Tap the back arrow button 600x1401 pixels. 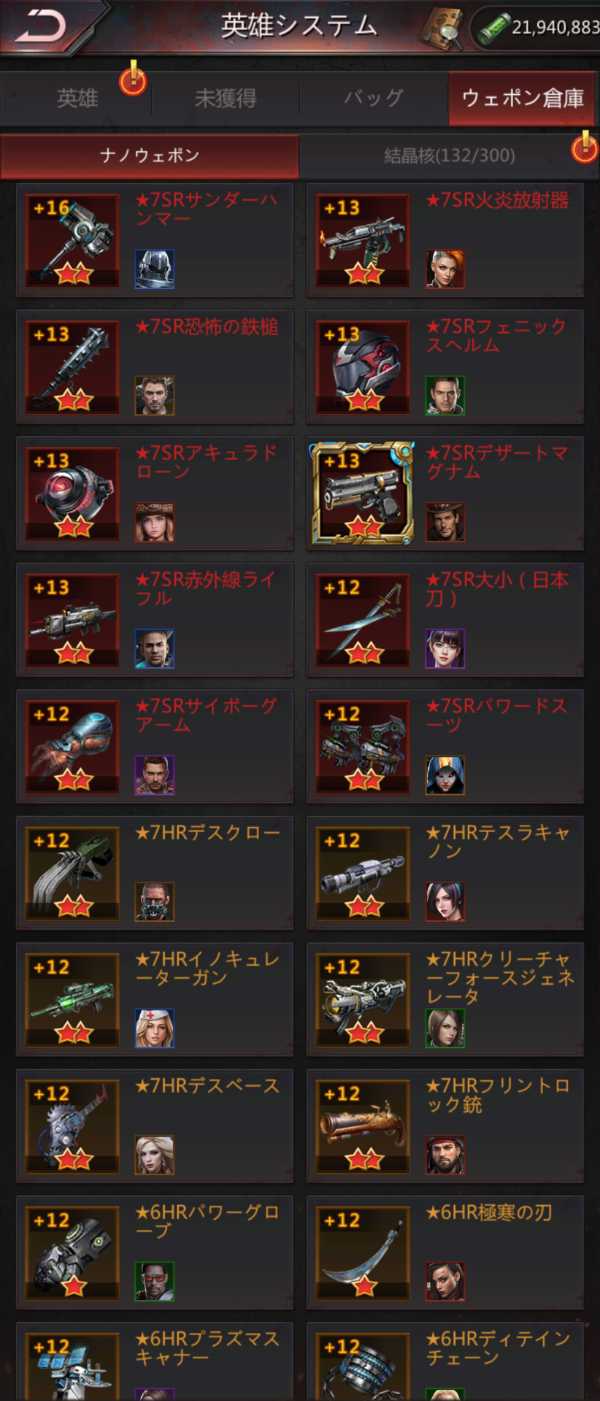point(42,26)
